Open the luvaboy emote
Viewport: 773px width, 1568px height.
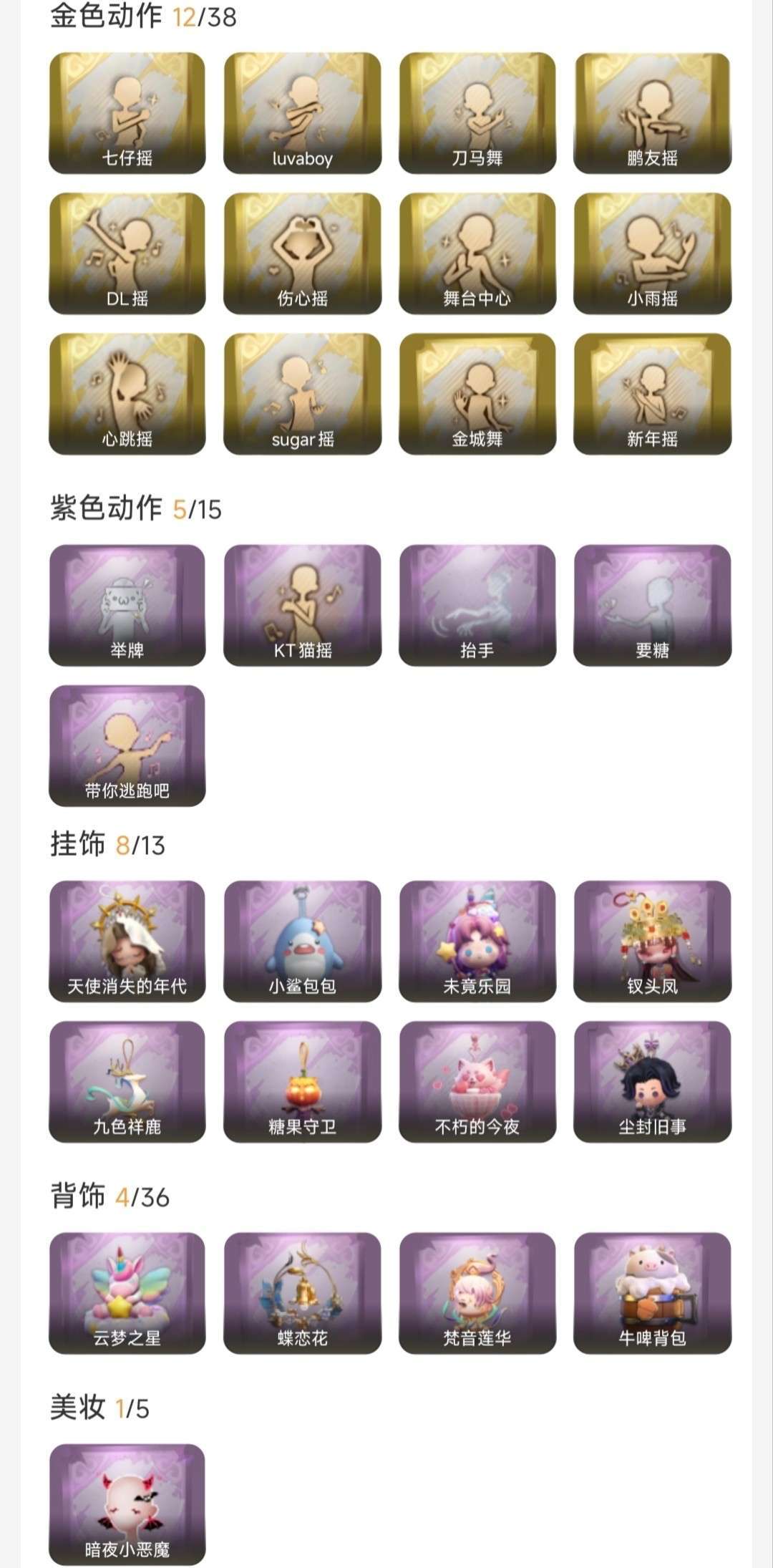pos(303,113)
